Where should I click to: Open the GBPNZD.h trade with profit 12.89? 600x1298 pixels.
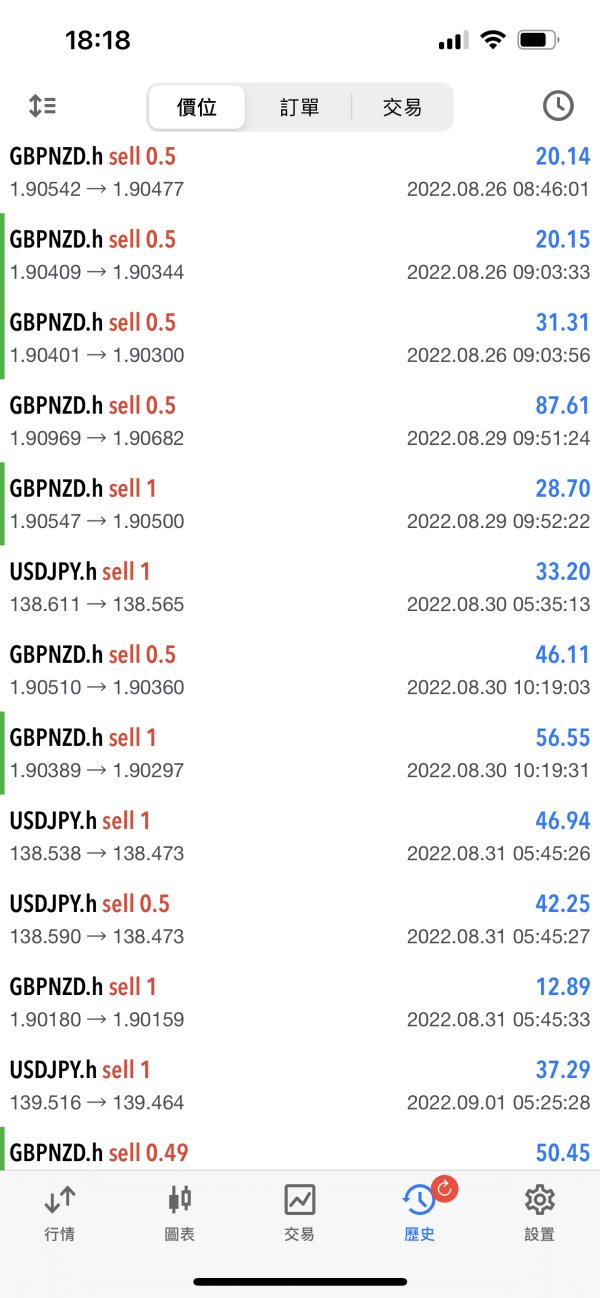(300, 1002)
